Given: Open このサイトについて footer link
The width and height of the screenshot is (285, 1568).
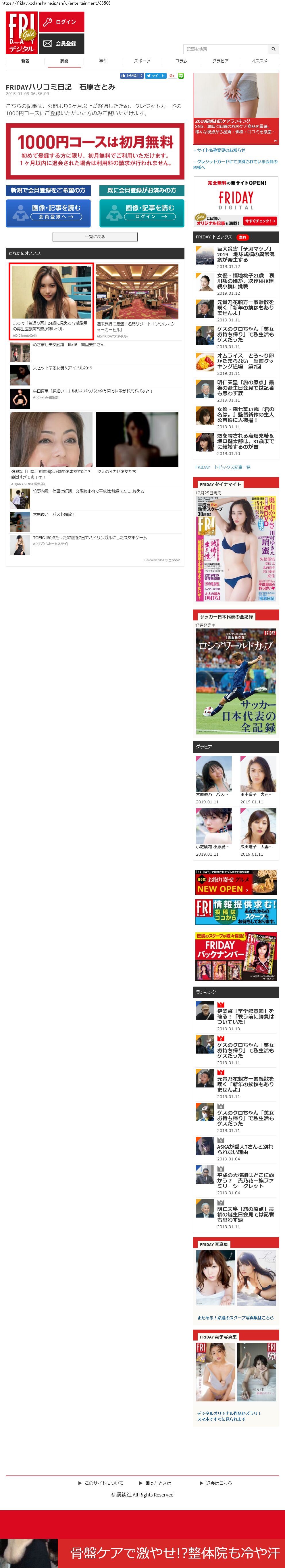Looking at the screenshot, I should (x=103, y=1483).
